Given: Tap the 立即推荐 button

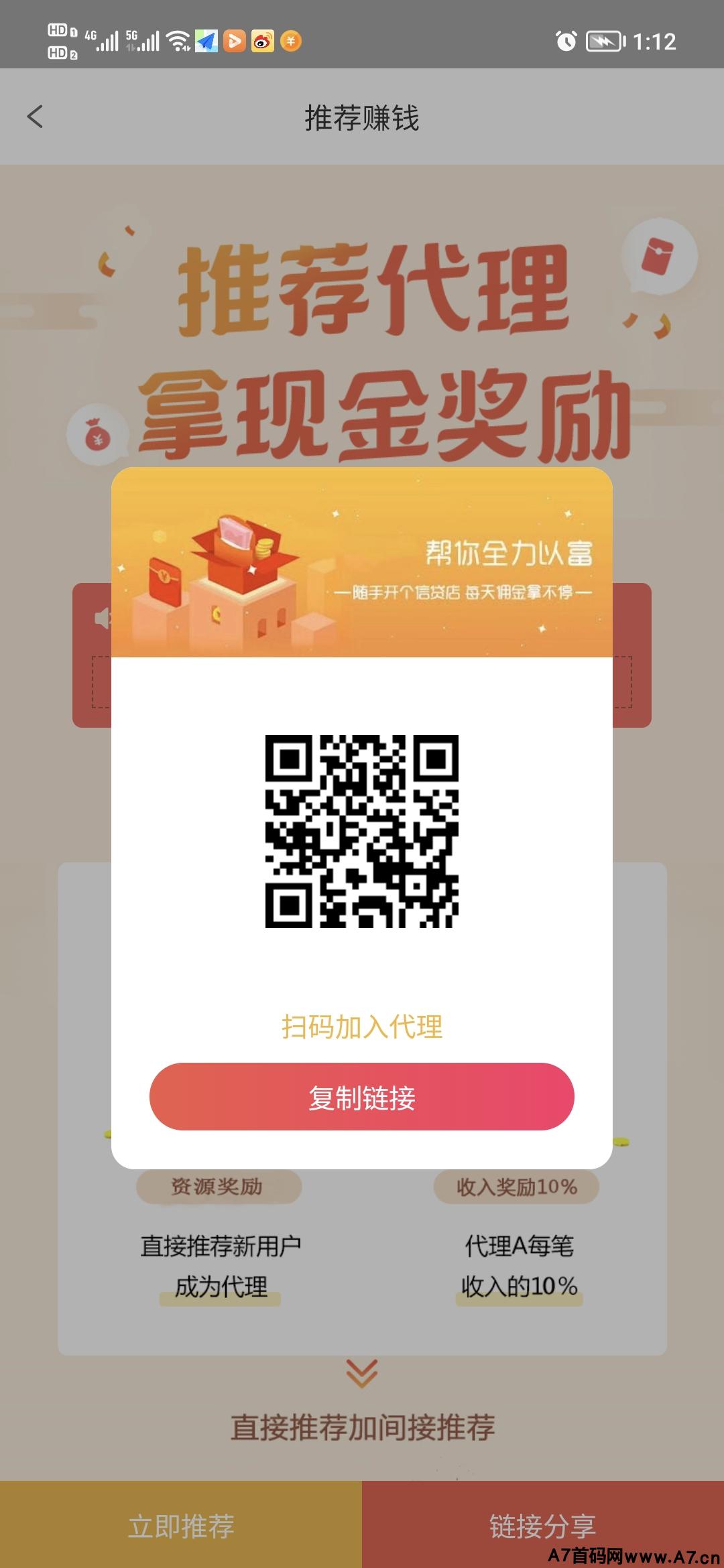Looking at the screenshot, I should [181, 1526].
